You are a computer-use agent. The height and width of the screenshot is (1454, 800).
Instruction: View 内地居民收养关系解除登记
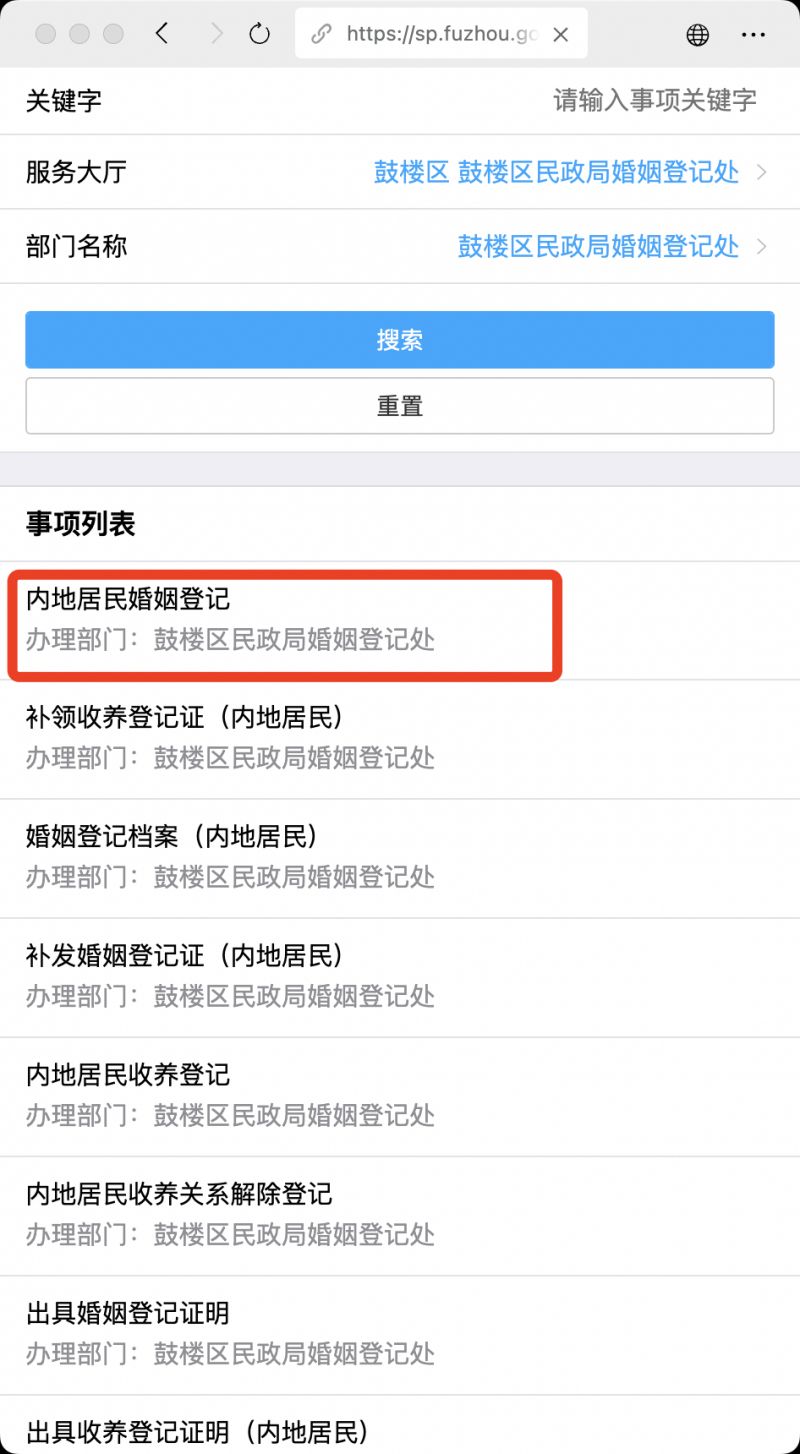tap(400, 1215)
